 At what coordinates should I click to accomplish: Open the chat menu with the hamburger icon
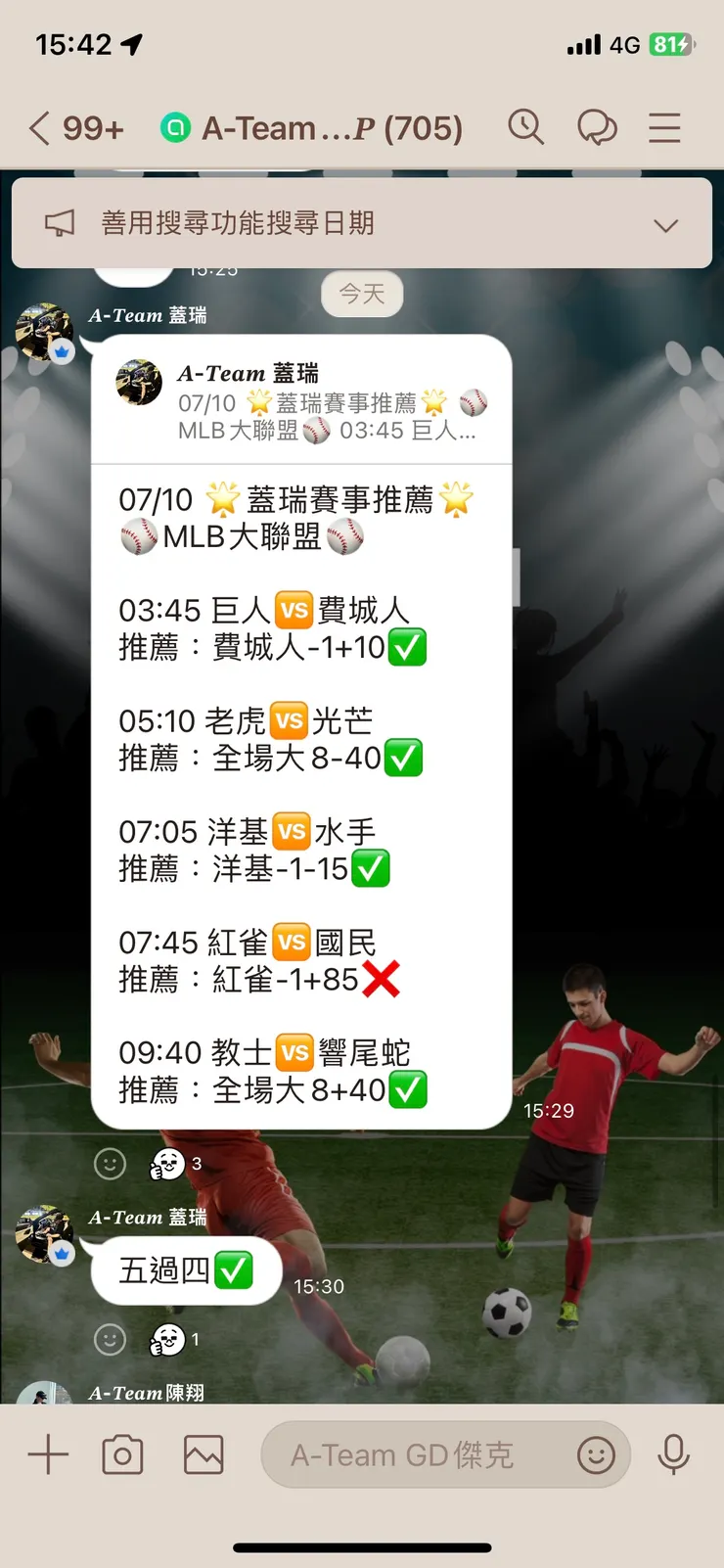(x=664, y=127)
